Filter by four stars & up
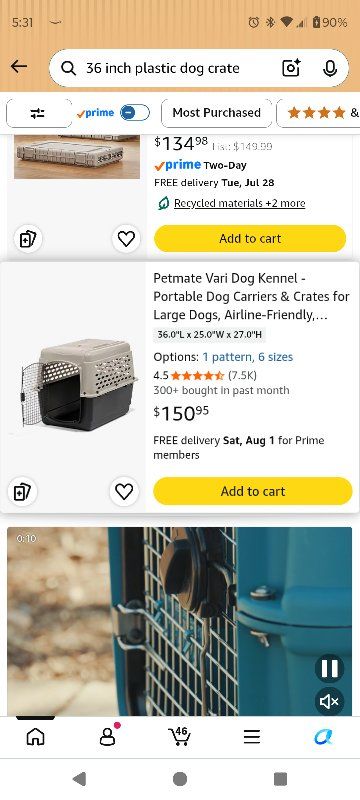 pyautogui.click(x=319, y=113)
